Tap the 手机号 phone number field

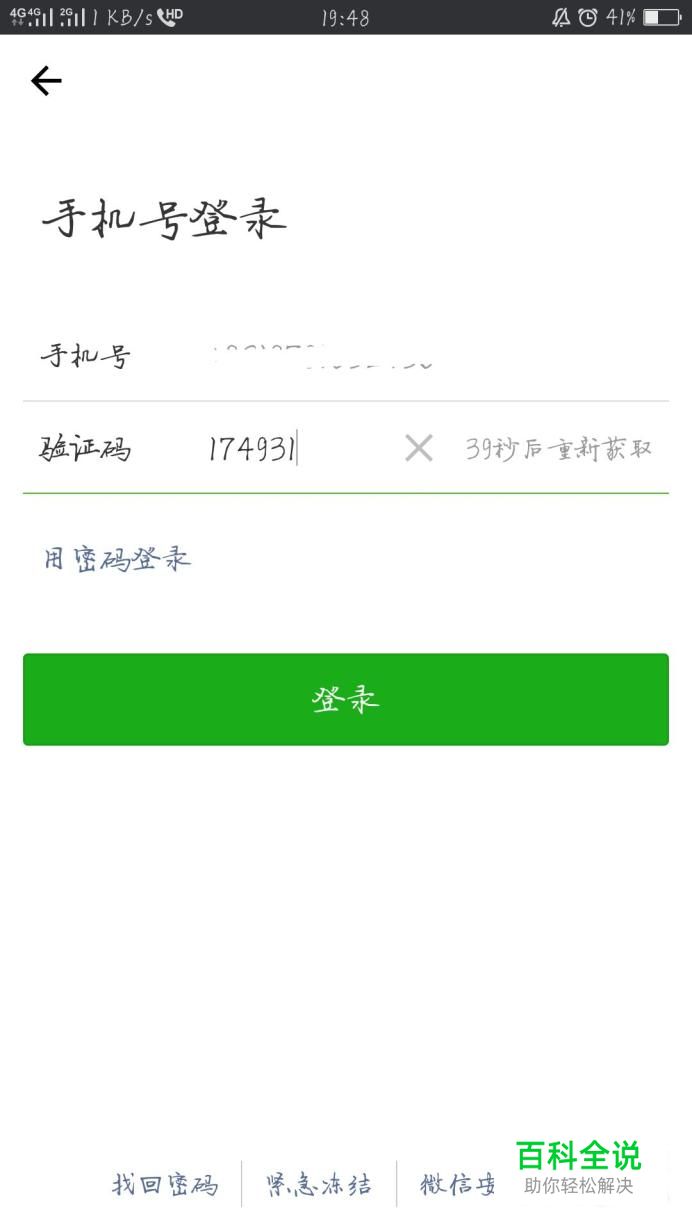tap(345, 356)
